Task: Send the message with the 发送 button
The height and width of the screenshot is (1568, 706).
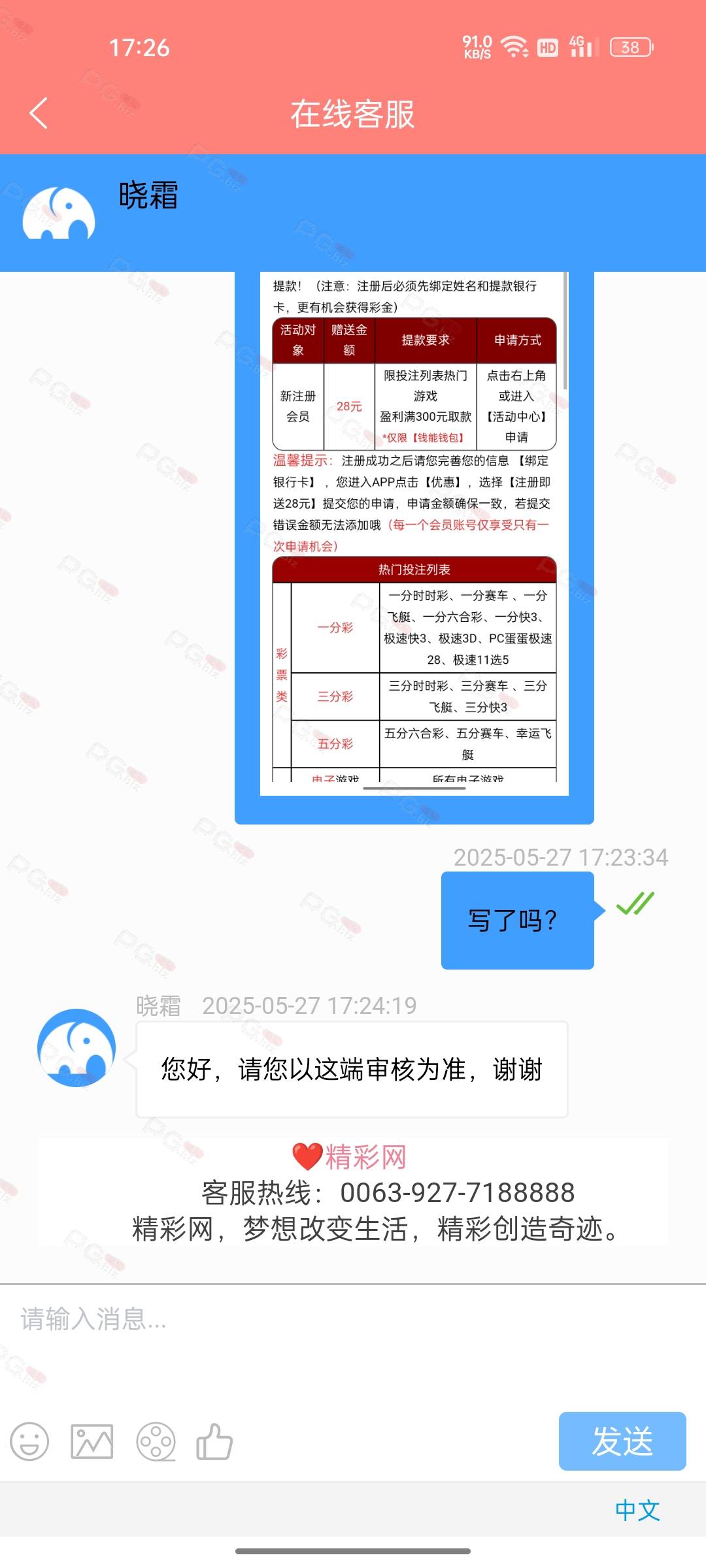Action: point(622,1441)
